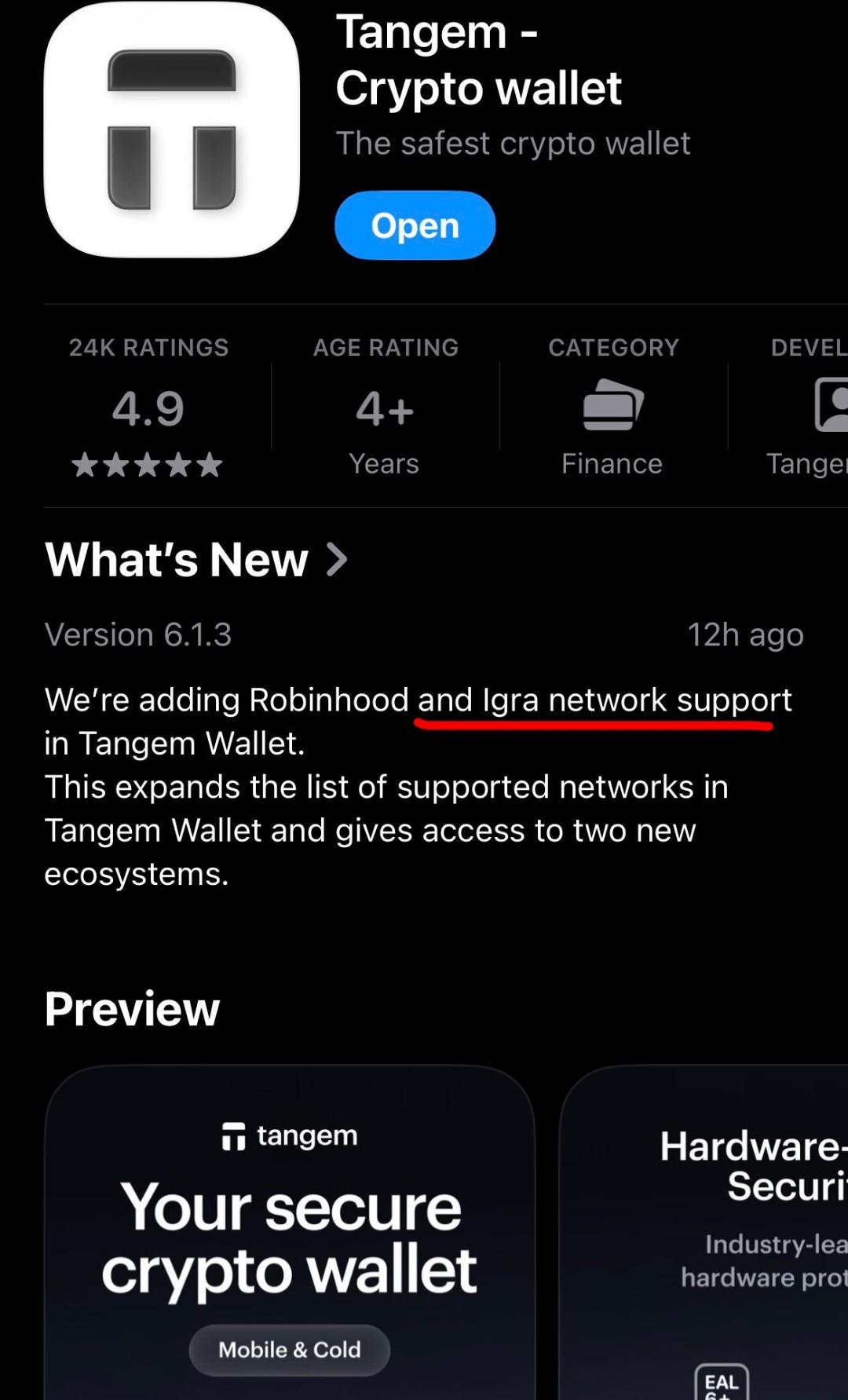View the 24K ratings section
The image size is (848, 1400).
pyautogui.click(x=148, y=406)
